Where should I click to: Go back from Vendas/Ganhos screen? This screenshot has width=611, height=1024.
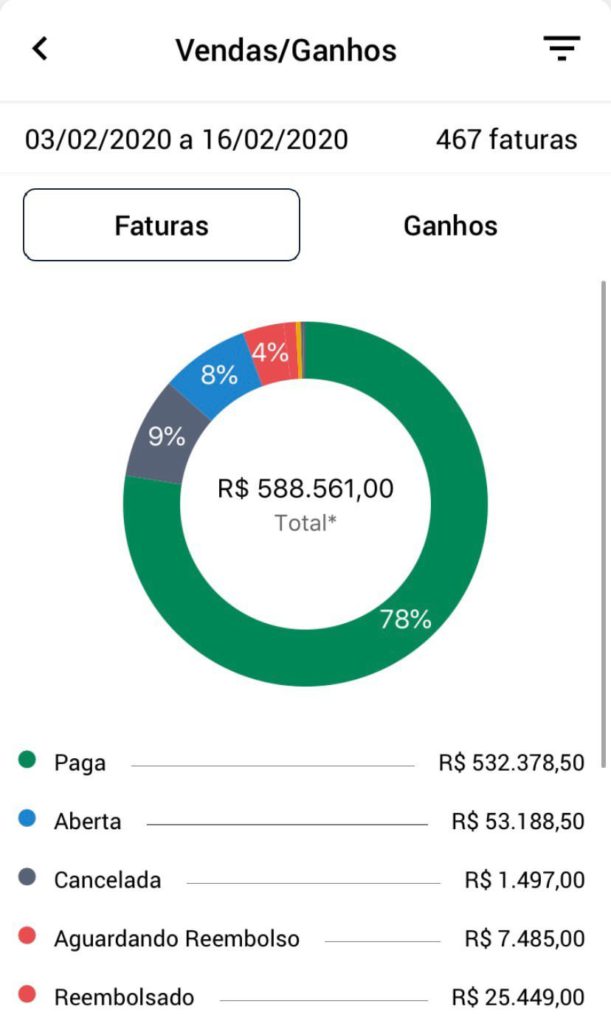(x=40, y=48)
